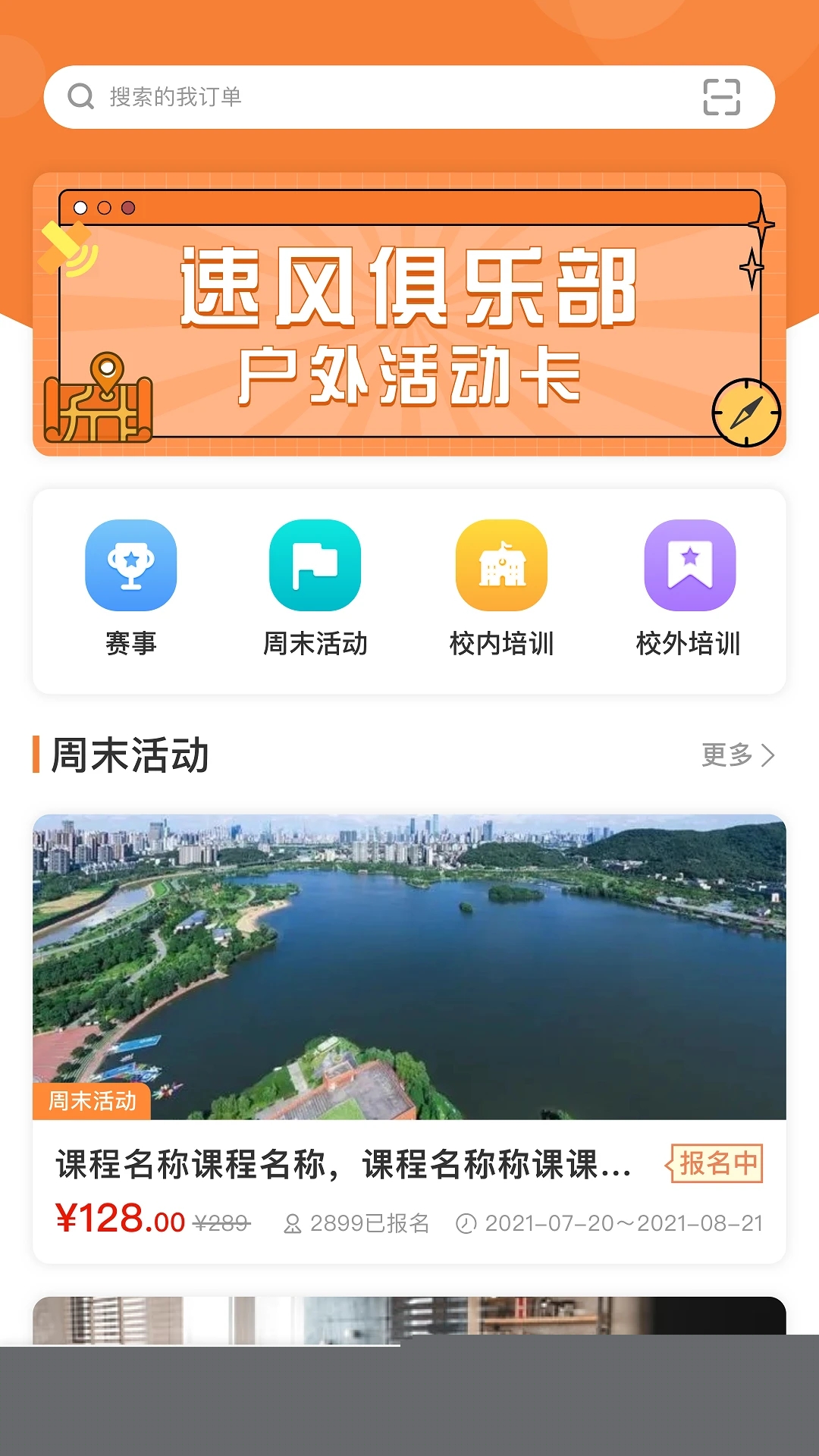The image size is (819, 1456).
Task: Tap the QR code scan icon
Action: pyautogui.click(x=721, y=96)
